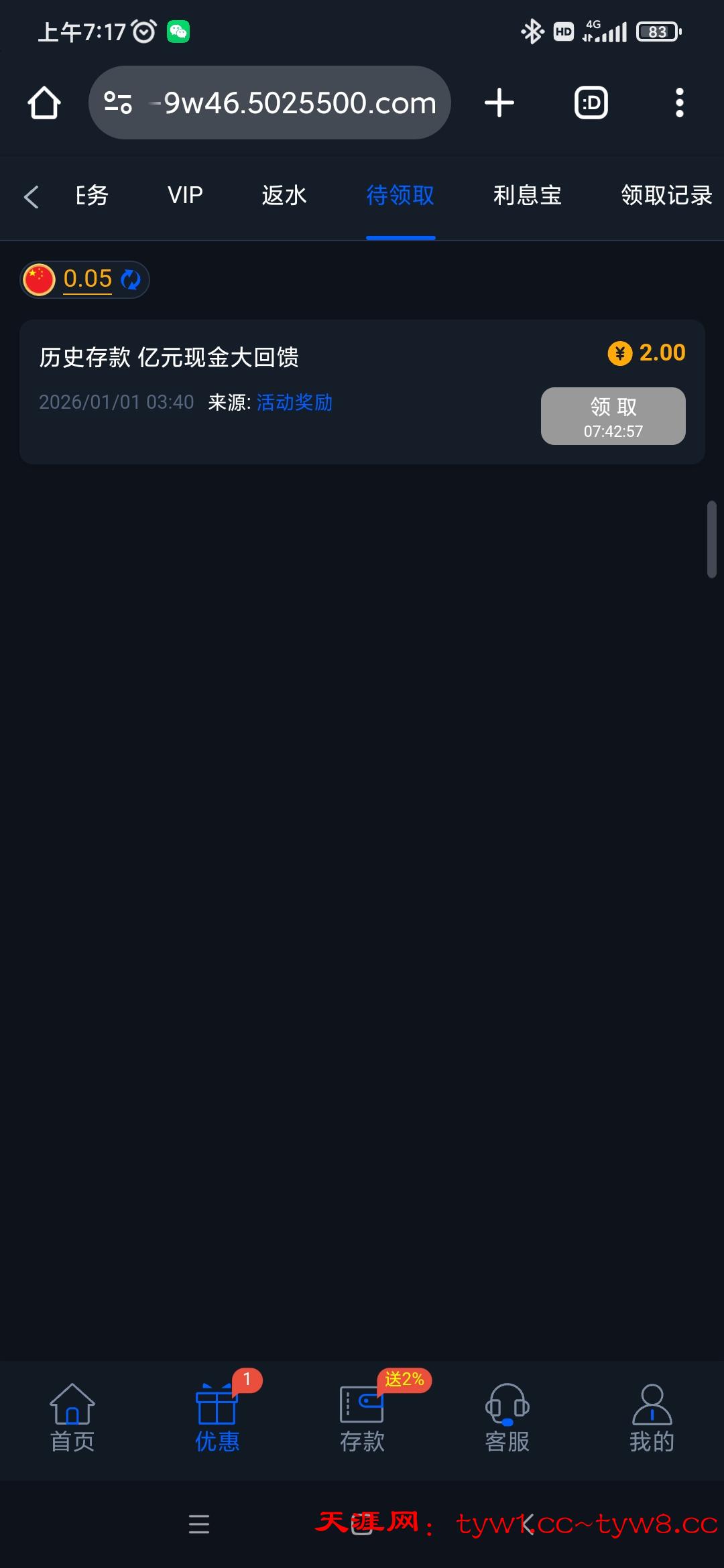Go to the browser home page

click(x=44, y=103)
